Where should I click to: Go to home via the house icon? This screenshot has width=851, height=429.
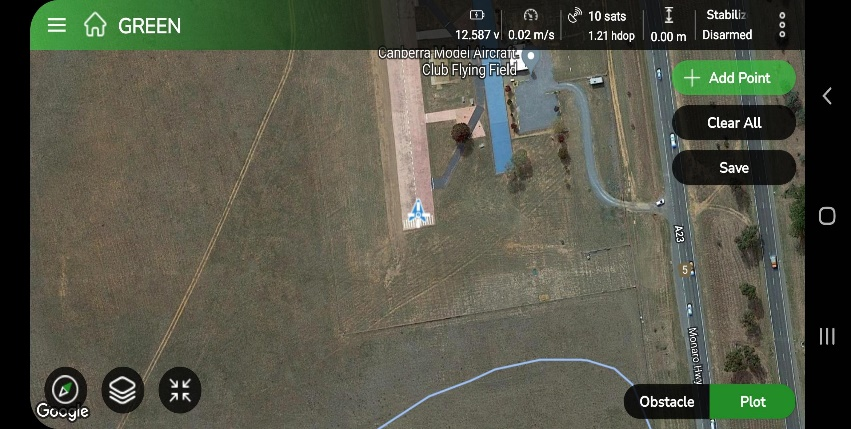95,25
